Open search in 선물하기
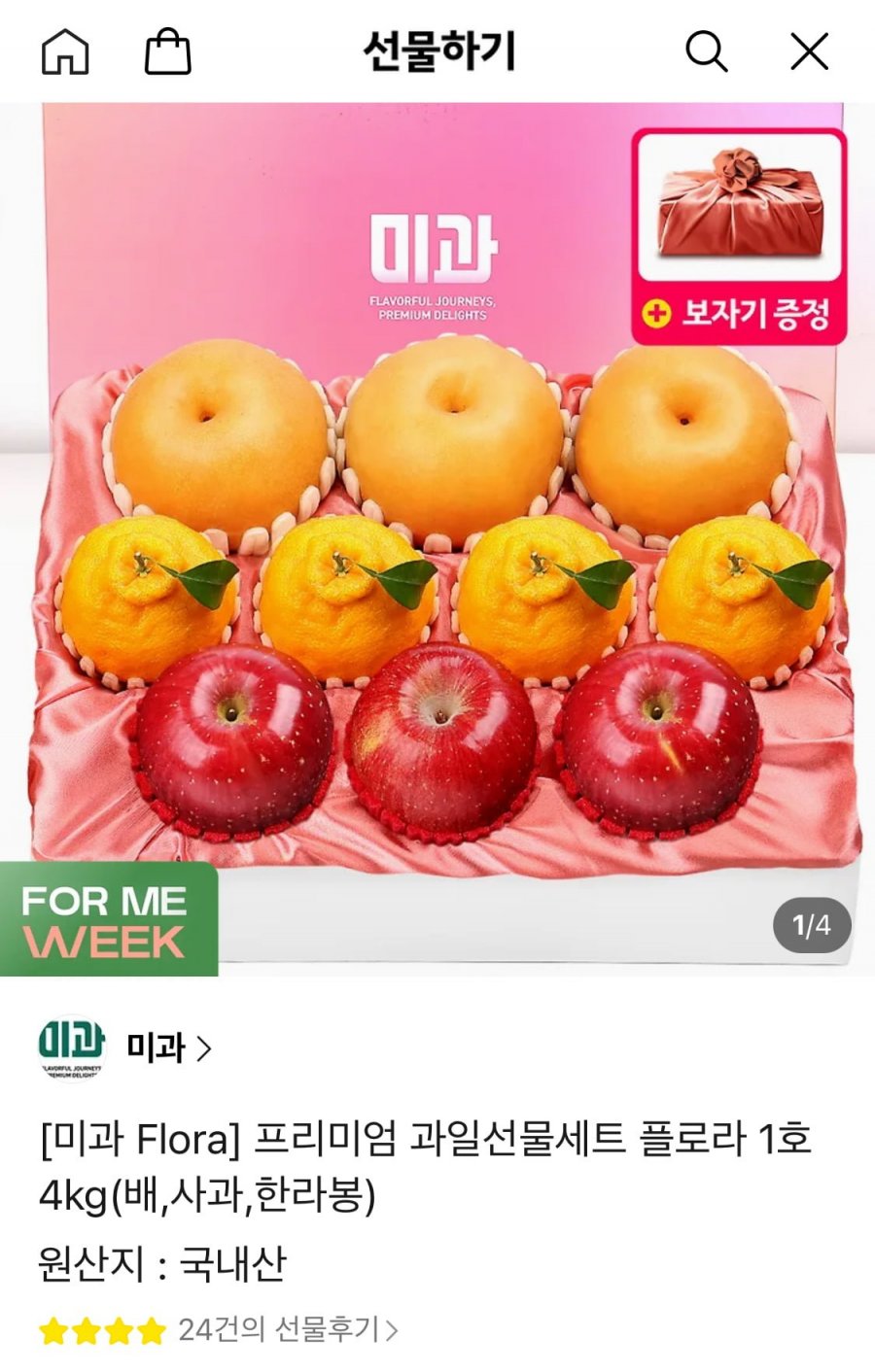 point(706,51)
